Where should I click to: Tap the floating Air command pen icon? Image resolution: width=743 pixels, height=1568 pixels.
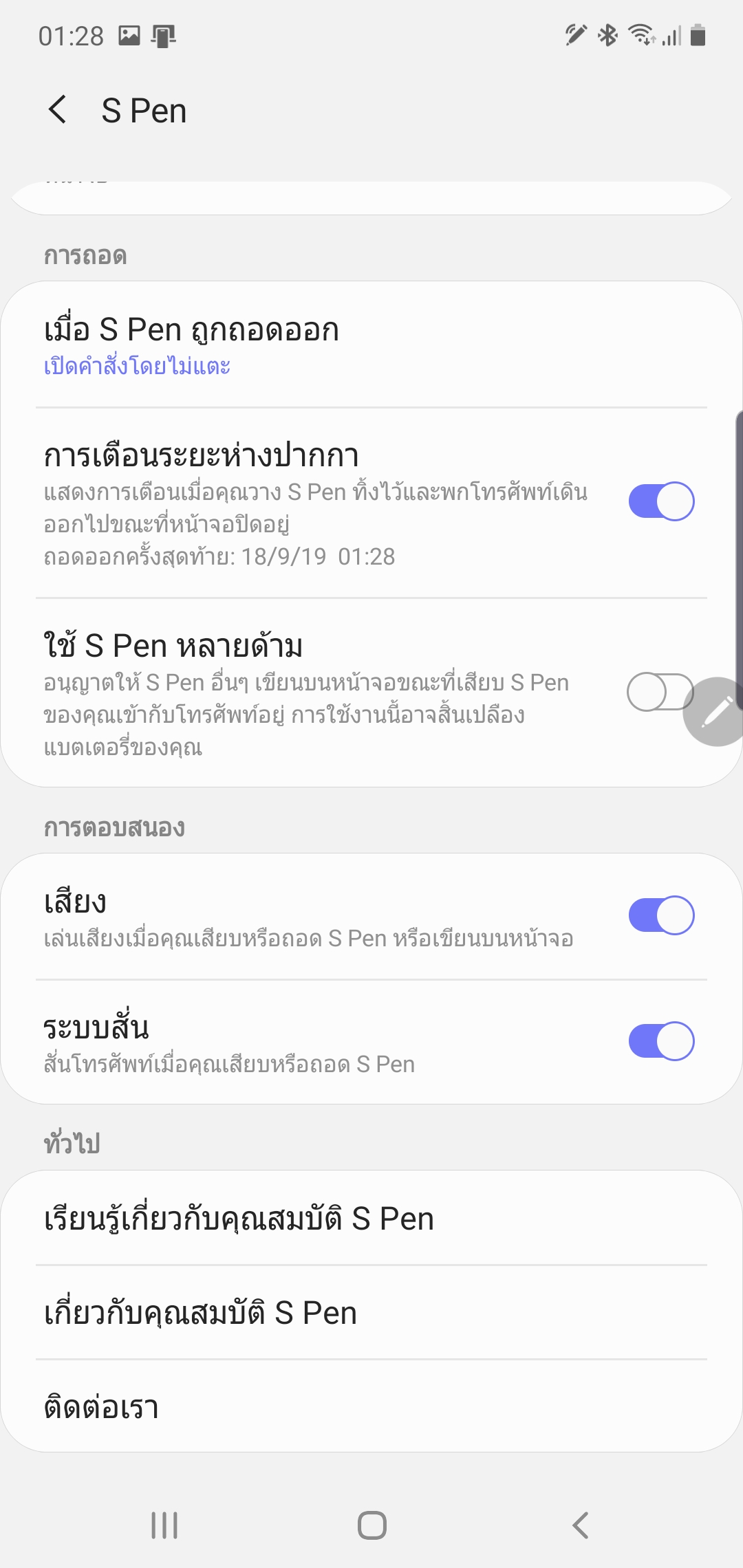tap(717, 712)
